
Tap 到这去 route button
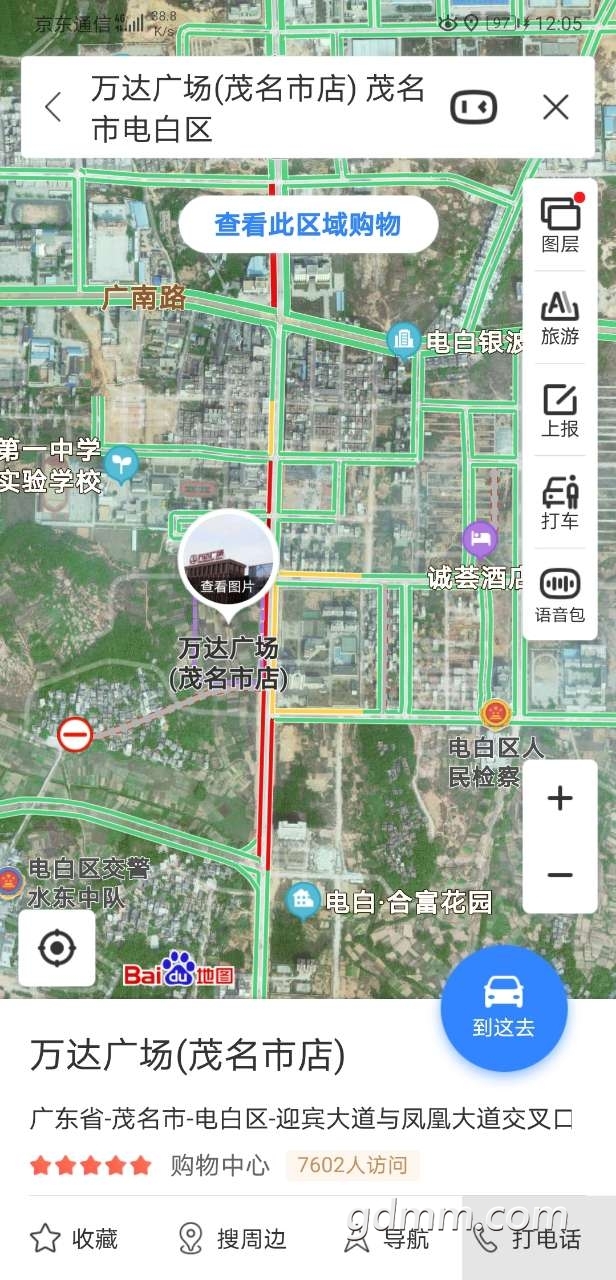[504, 1006]
